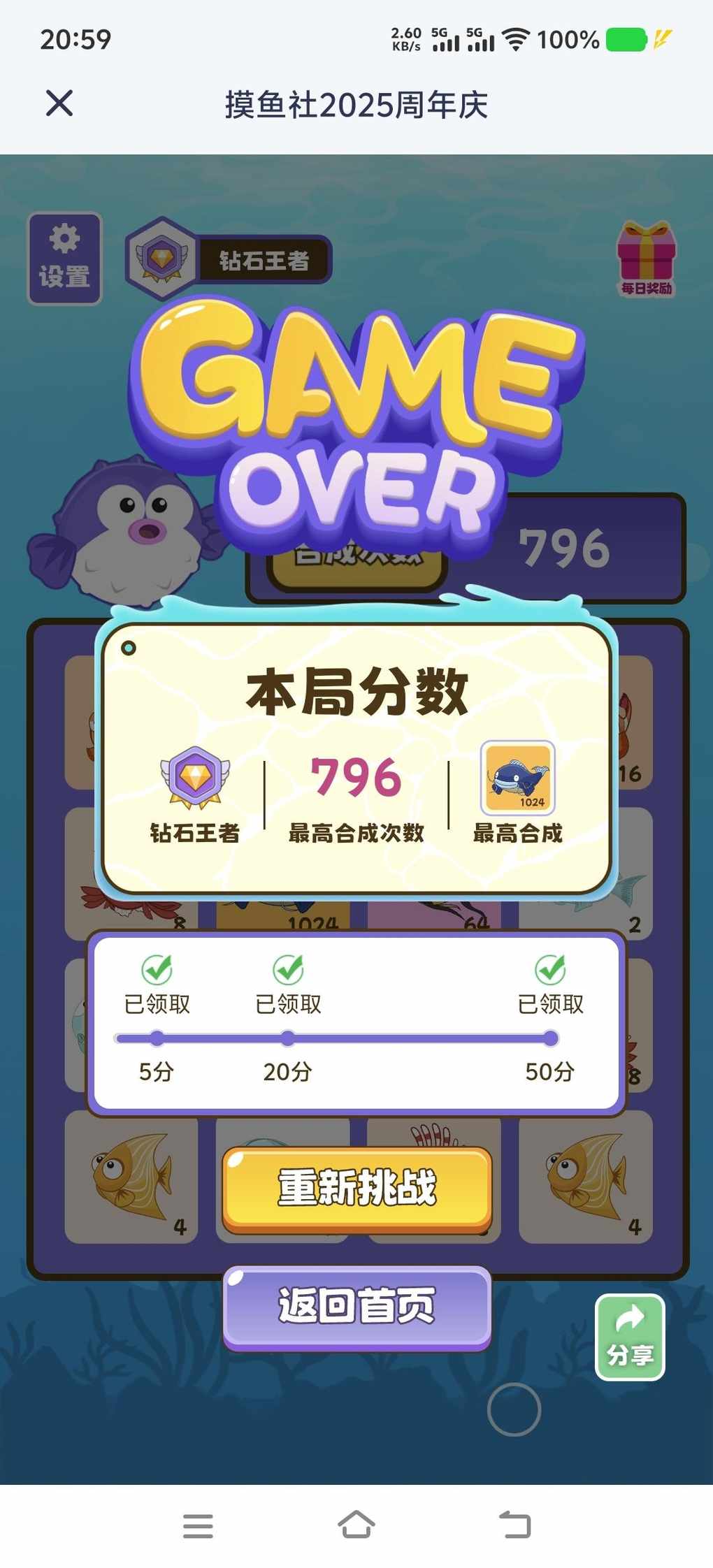Open the recent apps menu
The width and height of the screenshot is (713, 1568).
pos(198,1525)
